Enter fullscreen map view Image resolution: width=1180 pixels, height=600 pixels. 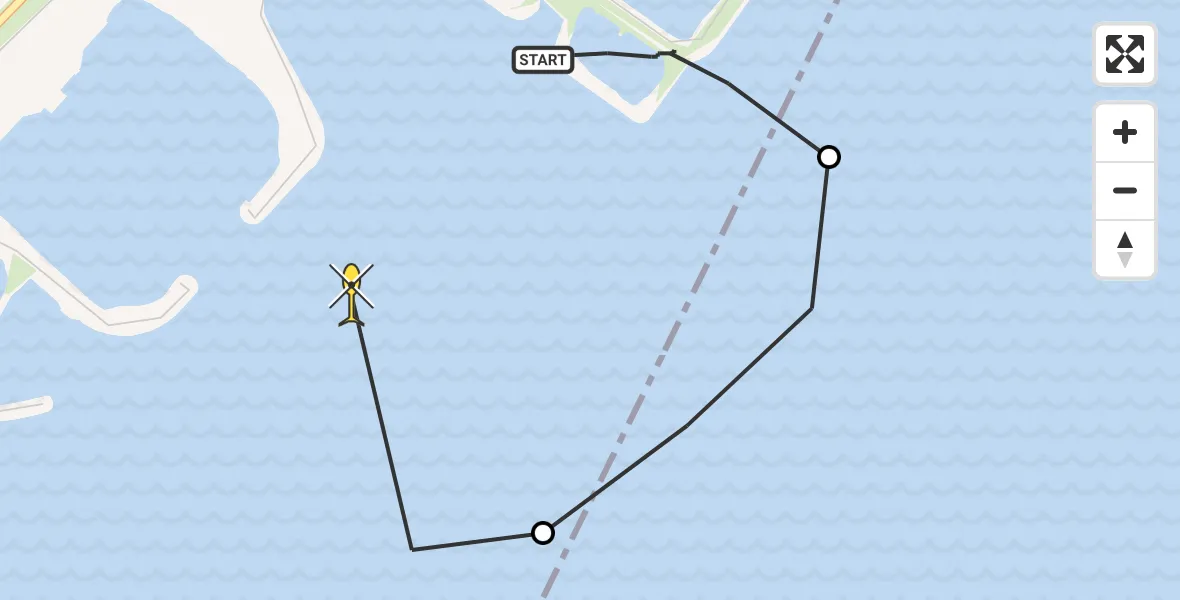(1124, 54)
